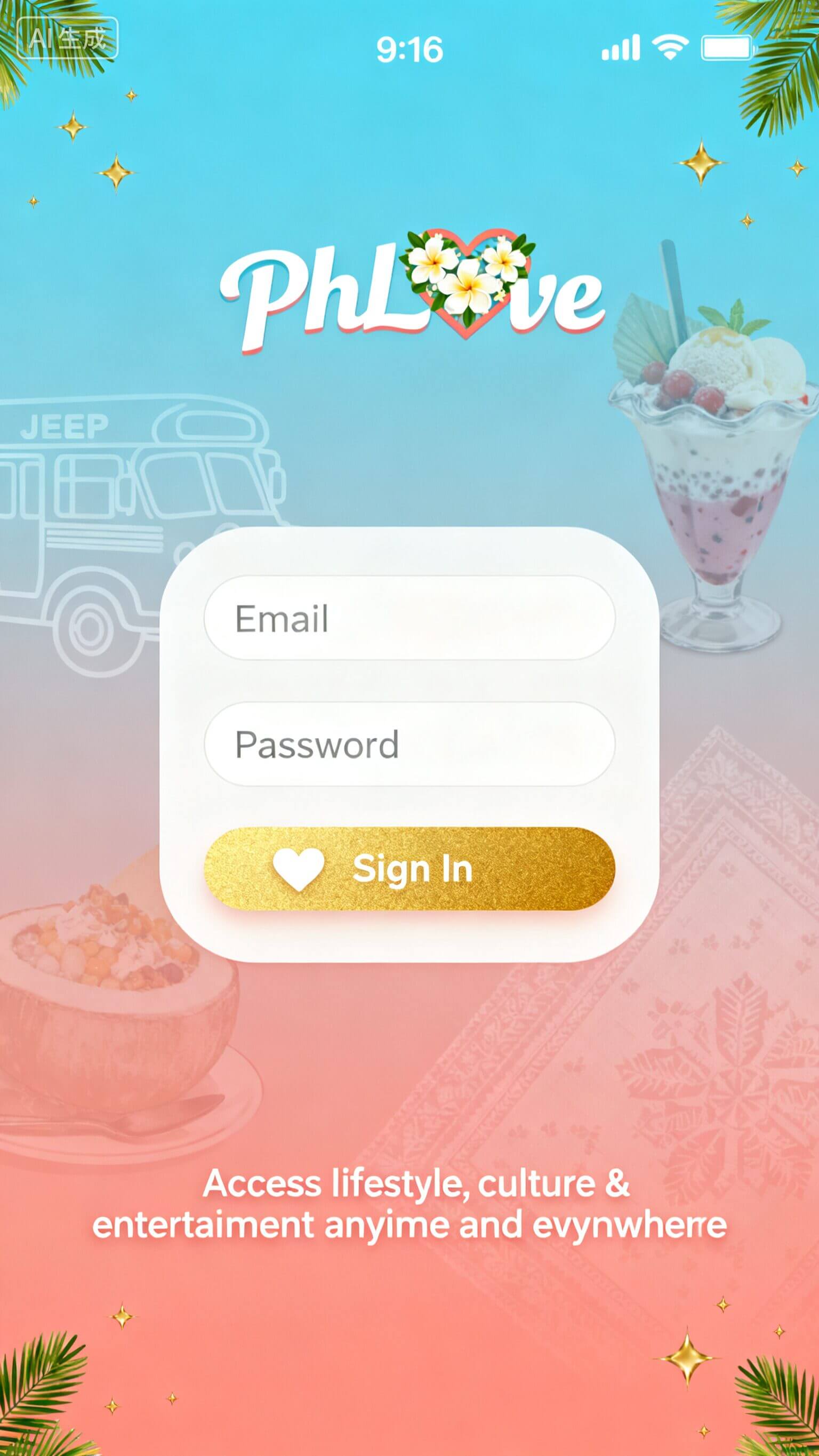Tap the Email input field
Screen dimensions: 819x1456
click(409, 618)
